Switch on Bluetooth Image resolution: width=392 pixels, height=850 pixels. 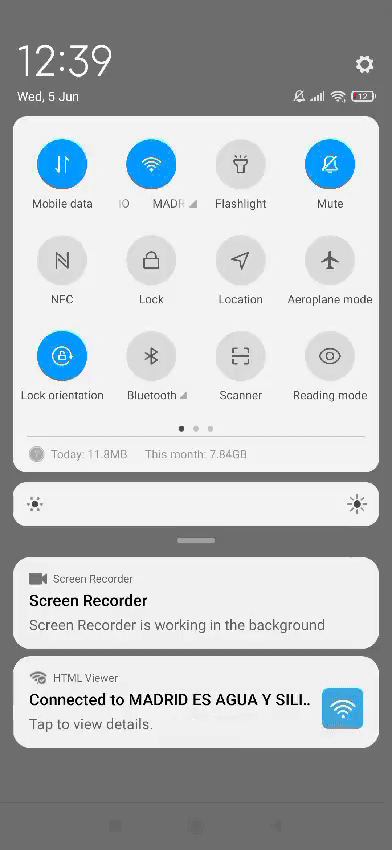click(x=151, y=356)
